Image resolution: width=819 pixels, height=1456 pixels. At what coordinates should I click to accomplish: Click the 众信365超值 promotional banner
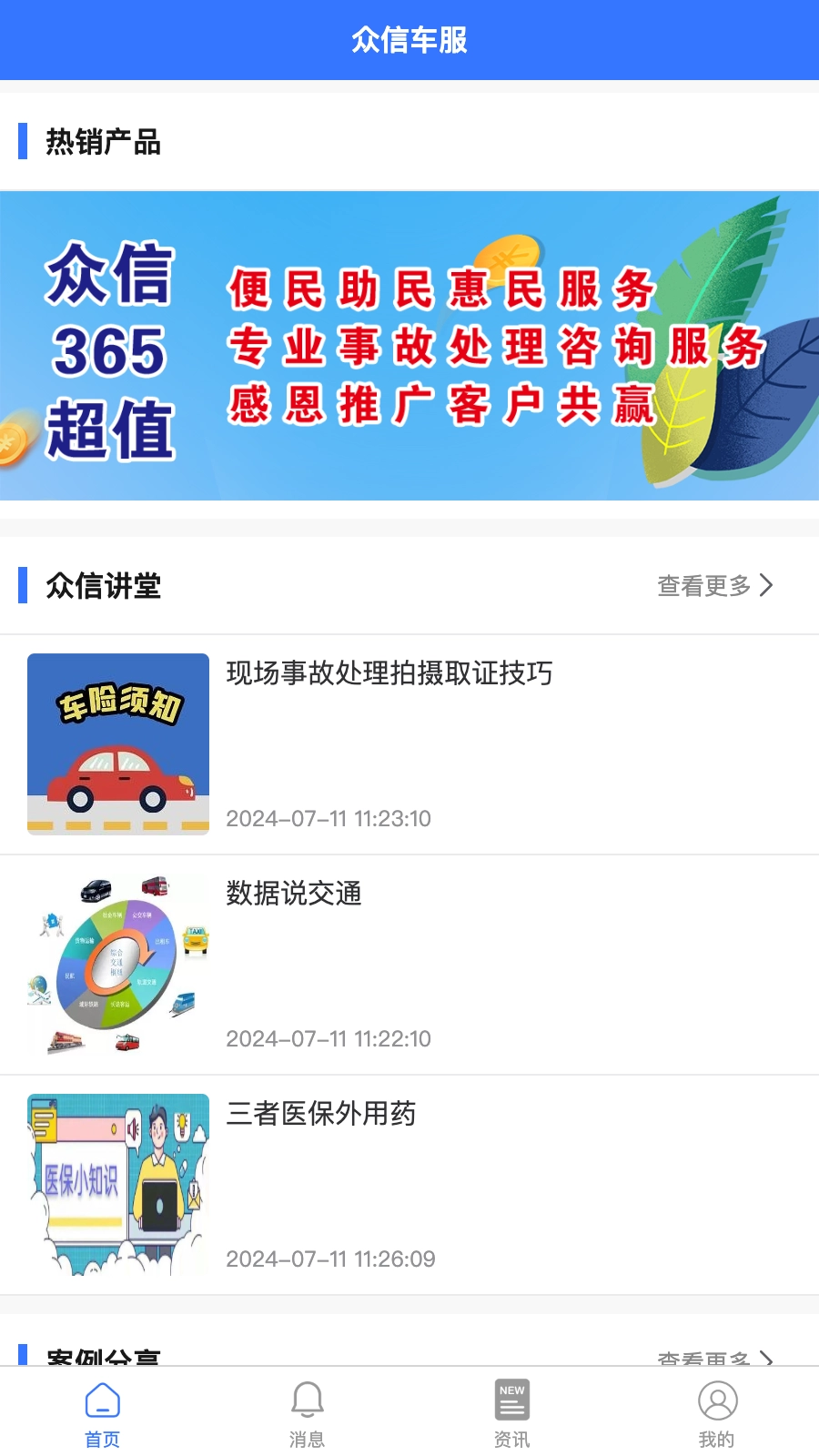(x=409, y=346)
